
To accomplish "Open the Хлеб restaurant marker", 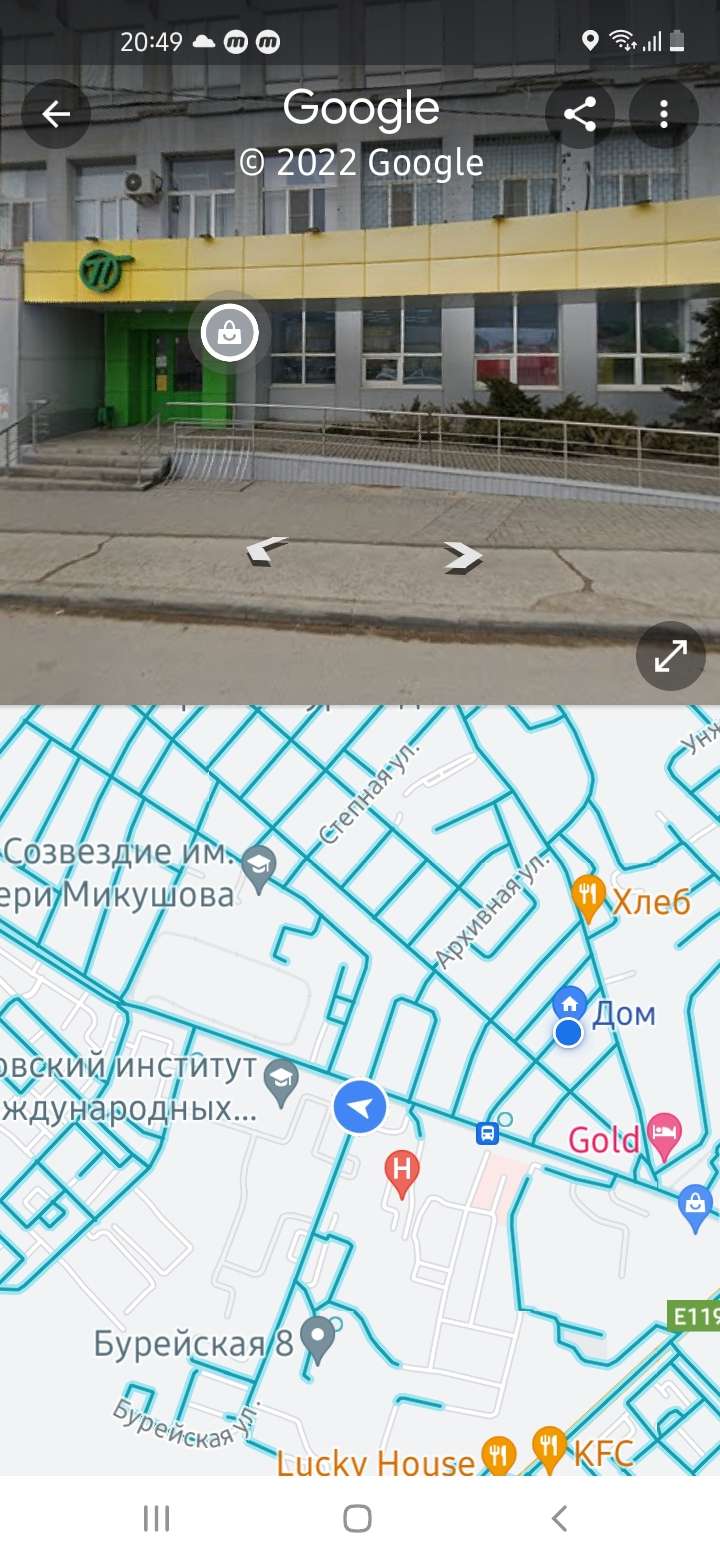I will point(589,897).
